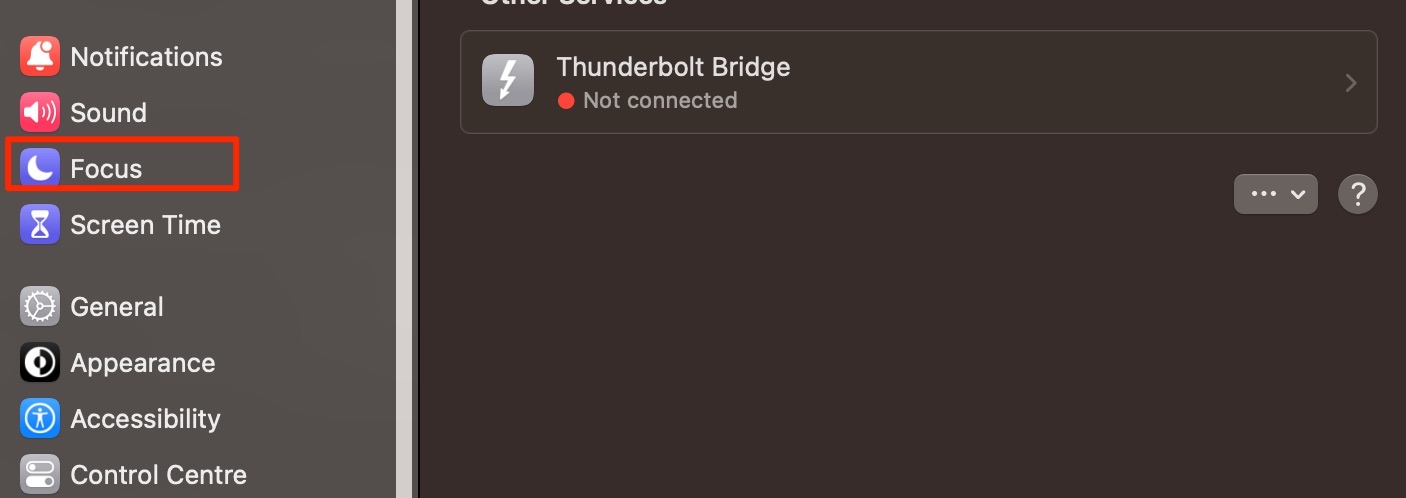Open Screen Time settings
The image size is (1406, 498).
(145, 225)
